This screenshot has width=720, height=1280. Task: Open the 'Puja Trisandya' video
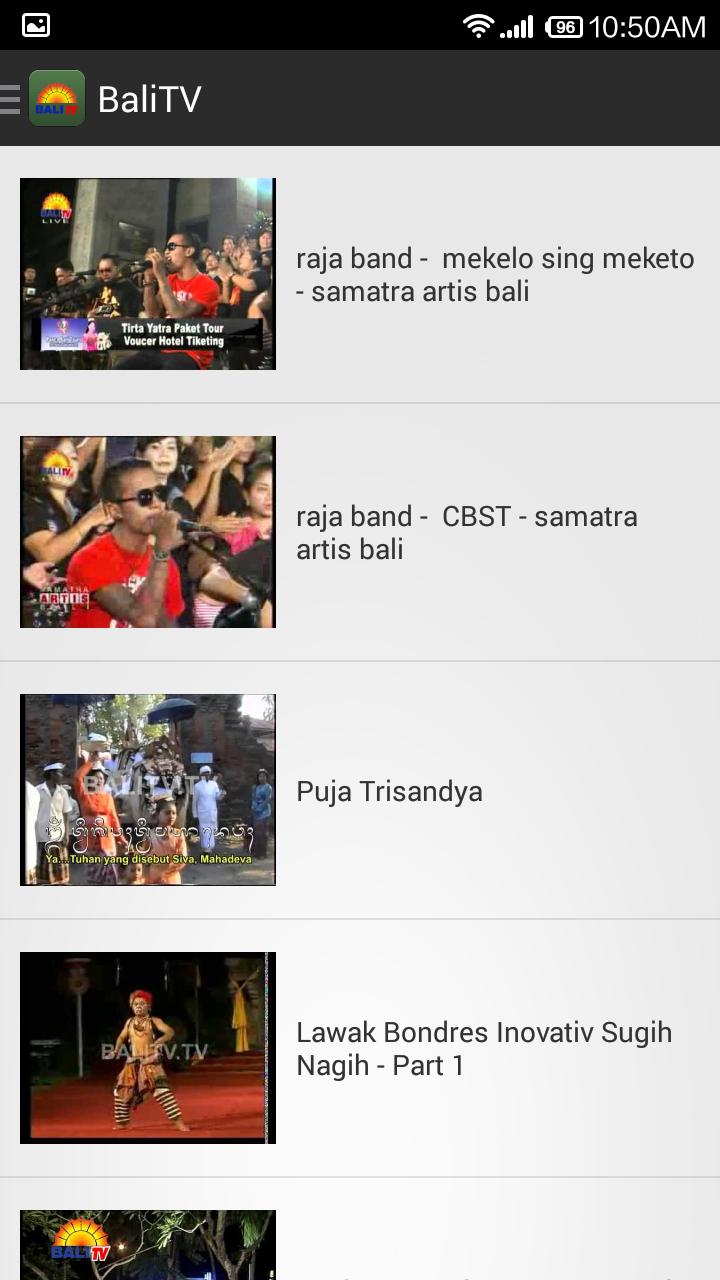[388, 791]
